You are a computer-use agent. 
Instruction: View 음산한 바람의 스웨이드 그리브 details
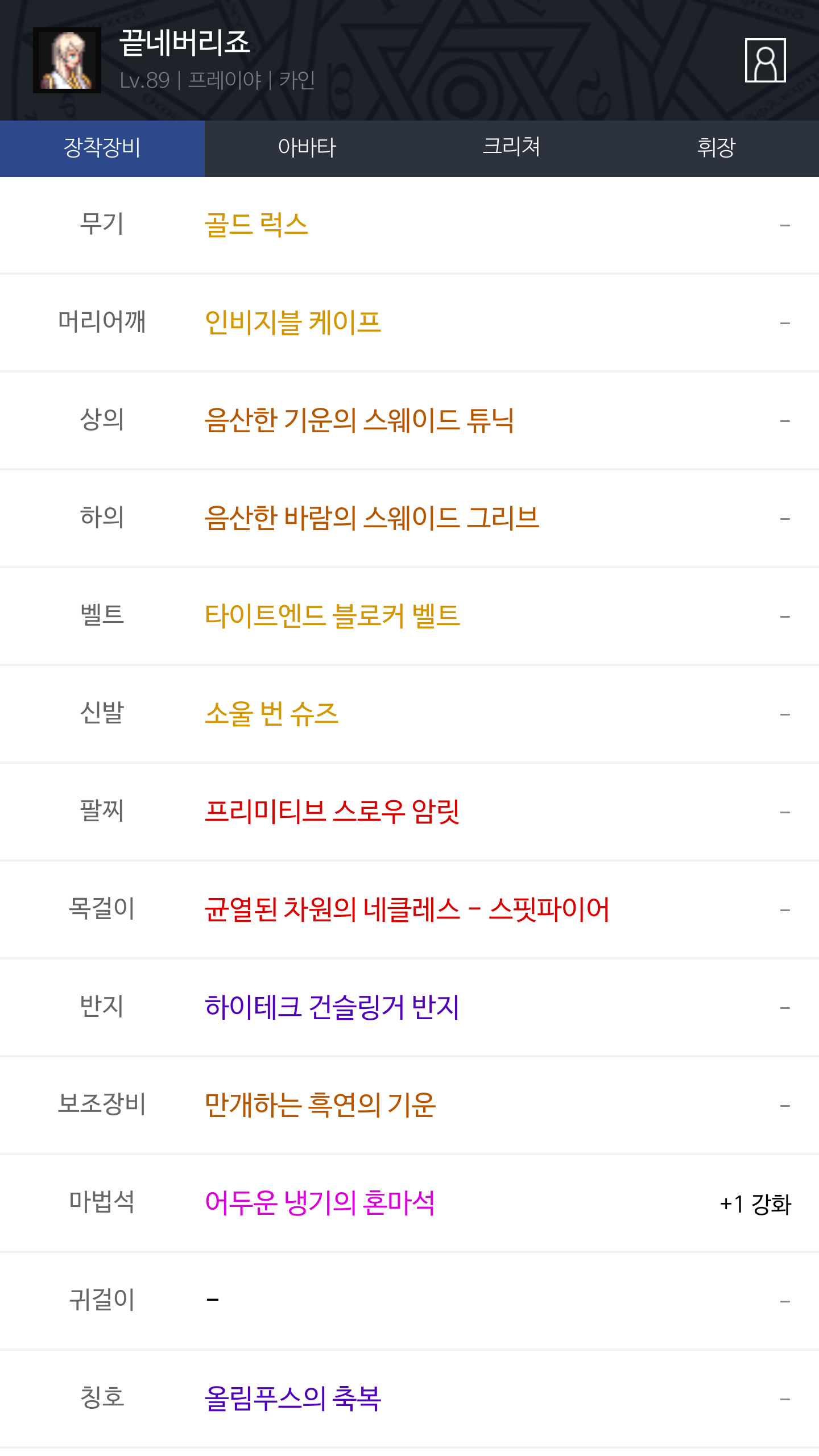click(x=372, y=519)
